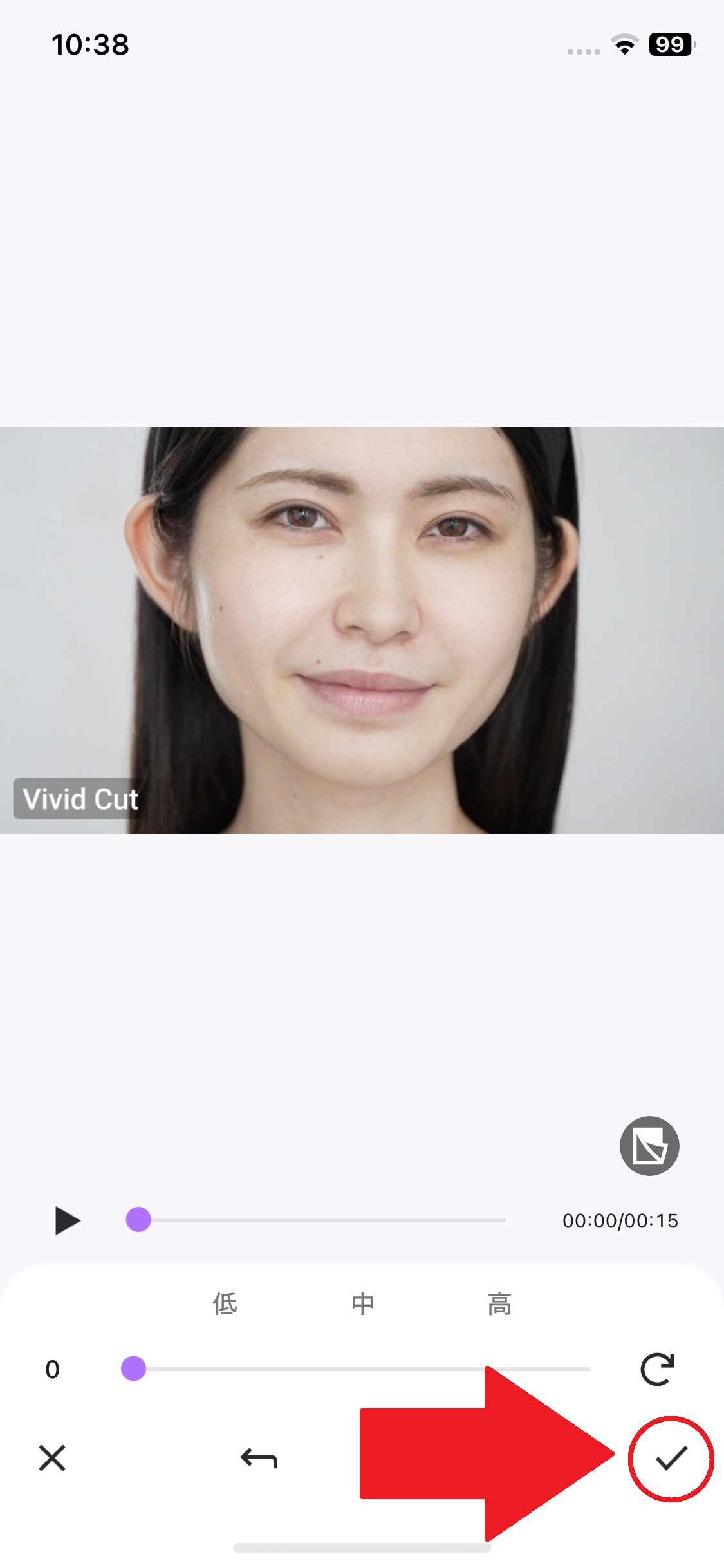This screenshot has width=724, height=1568.
Task: Tap the video playback progress bar
Action: click(322, 1220)
